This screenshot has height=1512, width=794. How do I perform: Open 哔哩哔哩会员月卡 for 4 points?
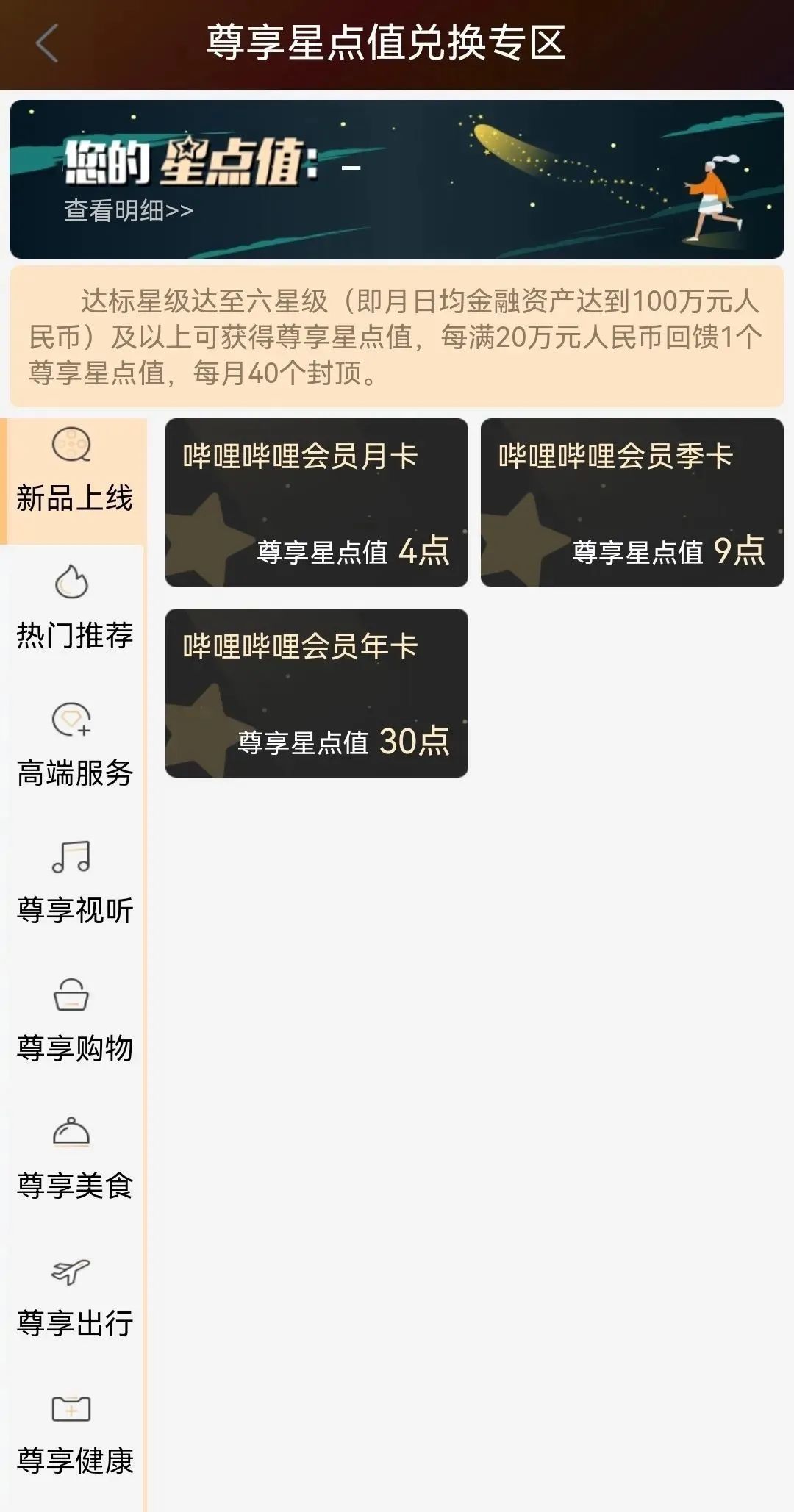click(x=316, y=503)
